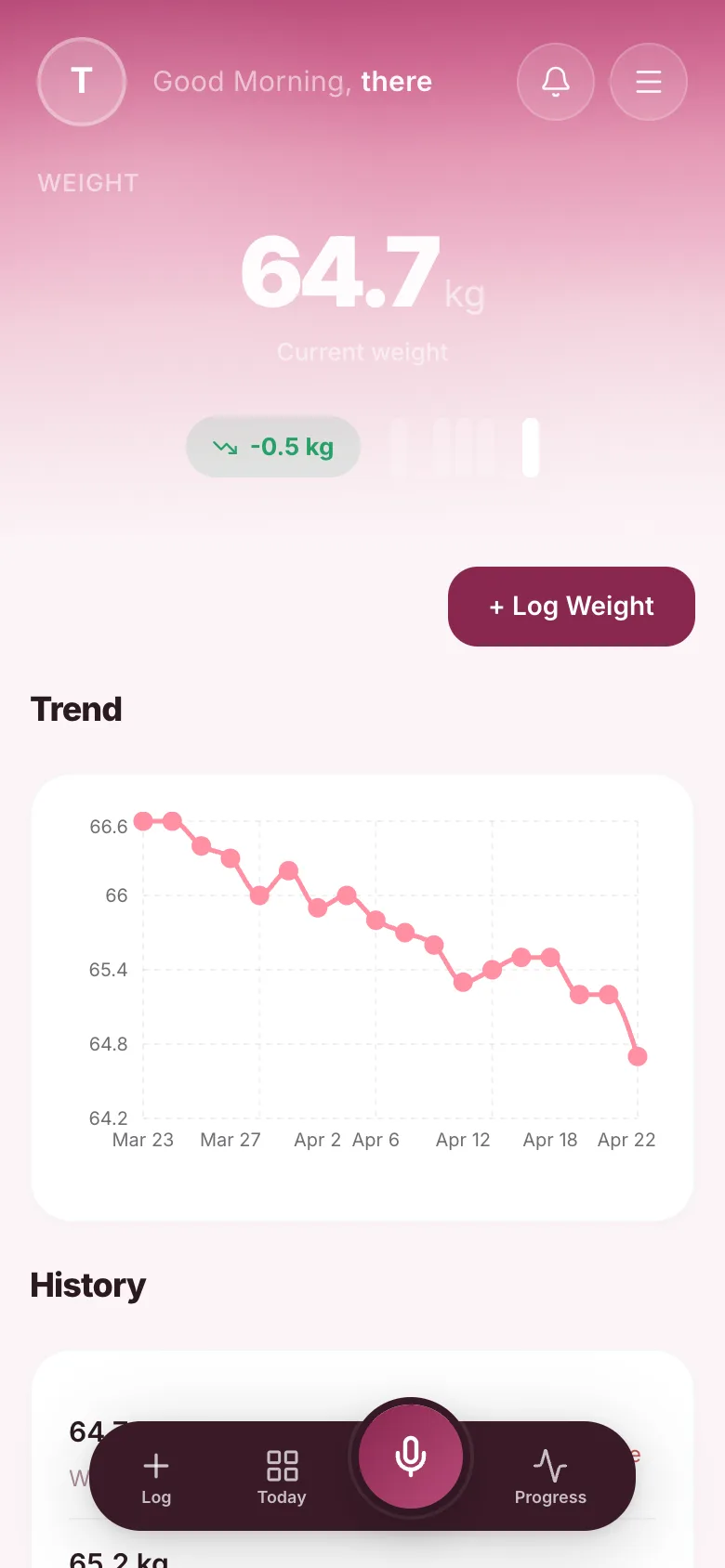The height and width of the screenshot is (1568, 725).
Task: Switch to the Today tab
Action: (x=282, y=1477)
